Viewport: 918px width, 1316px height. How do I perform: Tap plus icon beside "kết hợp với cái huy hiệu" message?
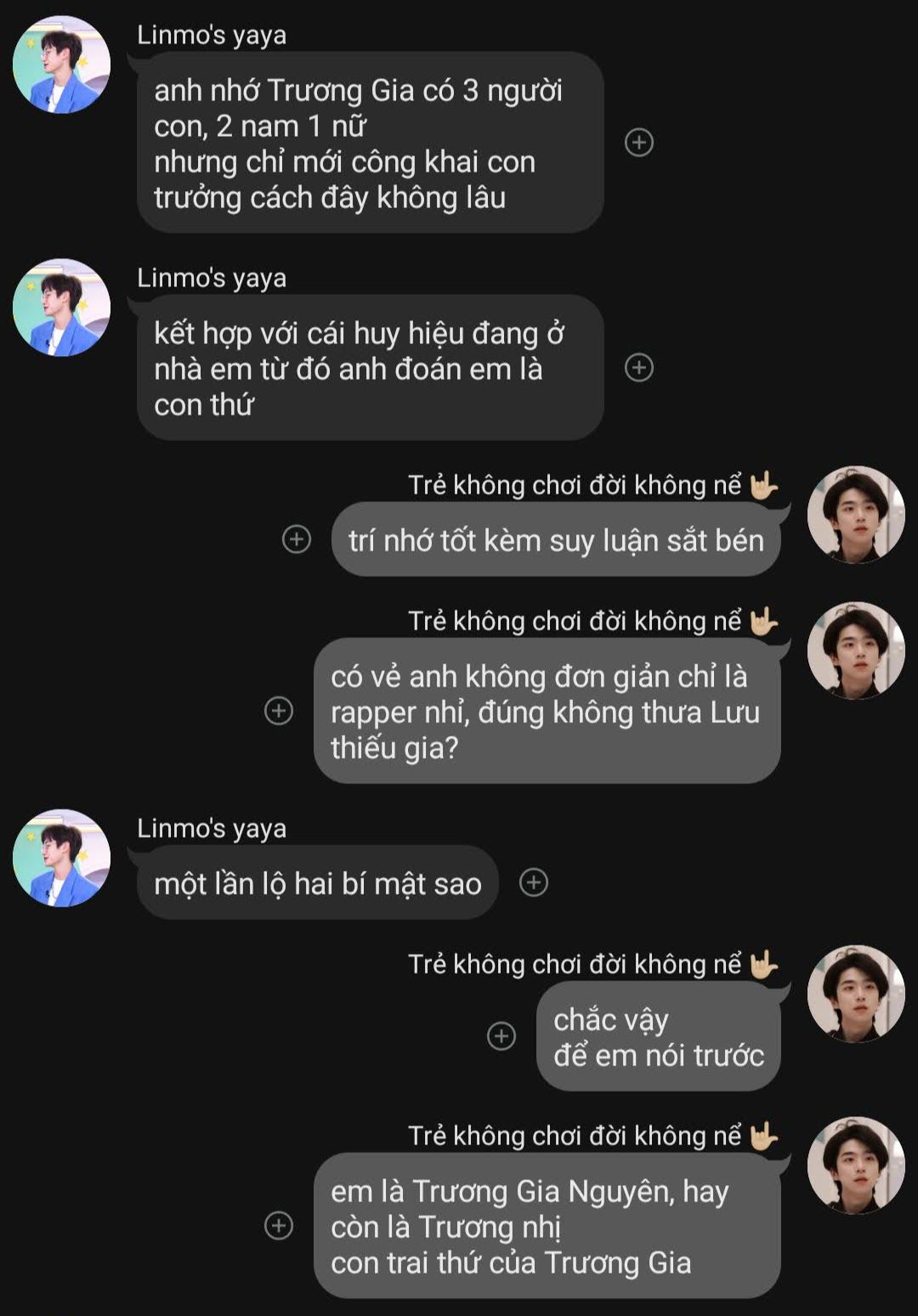tap(639, 368)
